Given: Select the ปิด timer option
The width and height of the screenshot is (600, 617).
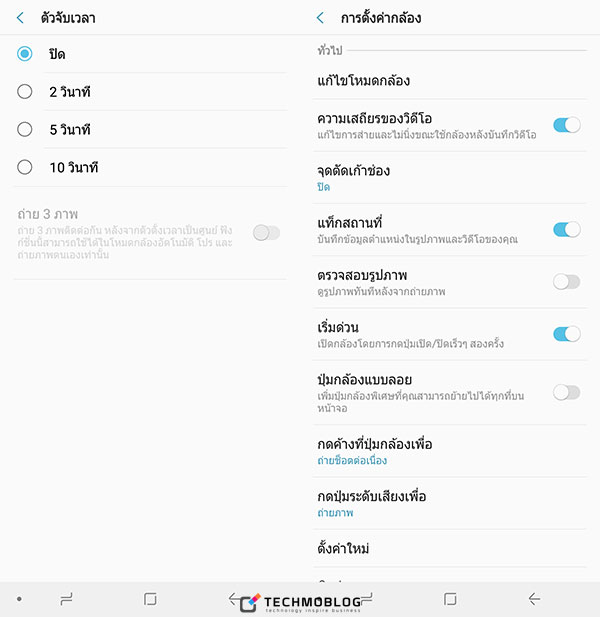Looking at the screenshot, I should [x=25, y=54].
